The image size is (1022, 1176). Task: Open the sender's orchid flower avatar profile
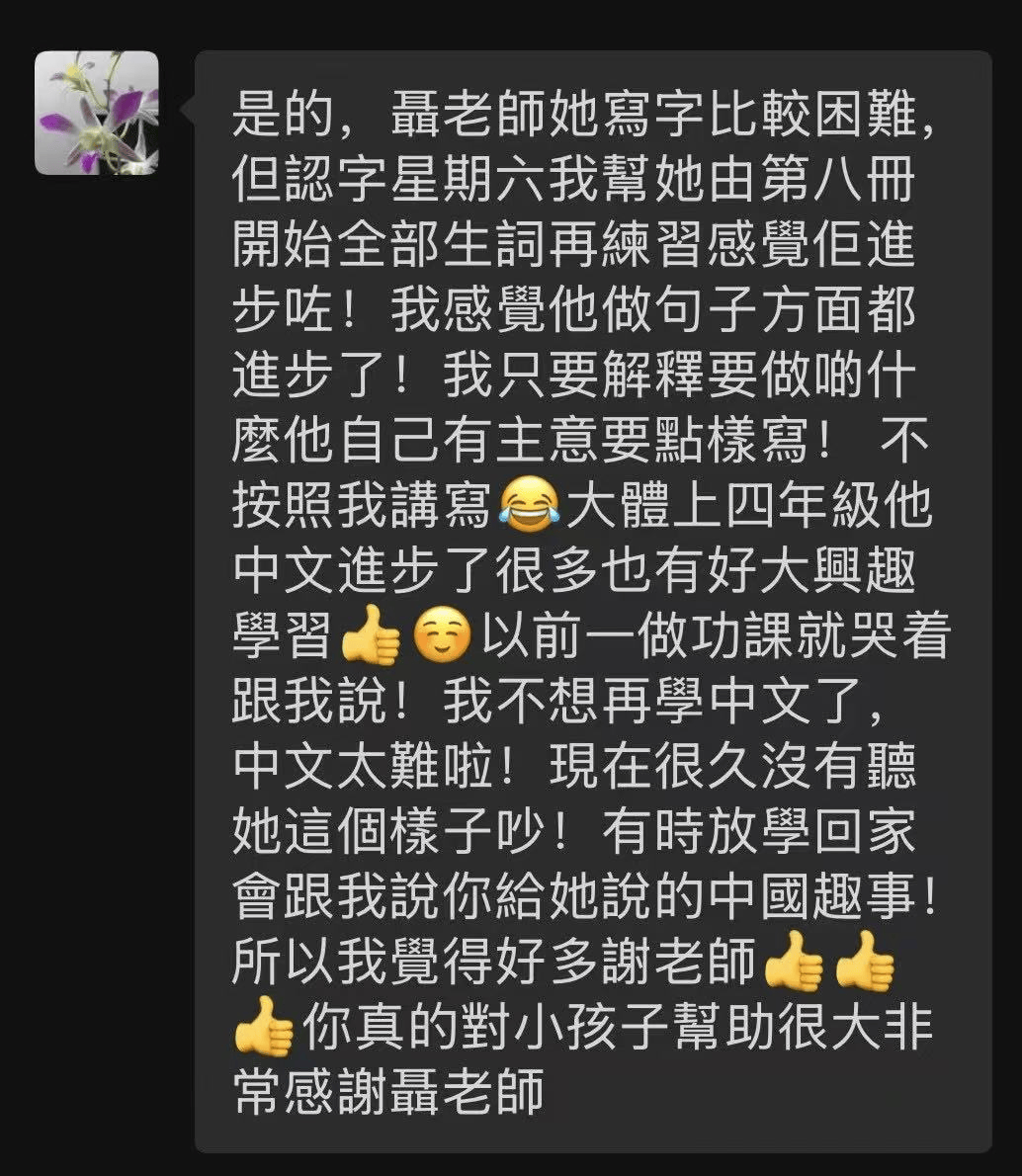tap(97, 114)
